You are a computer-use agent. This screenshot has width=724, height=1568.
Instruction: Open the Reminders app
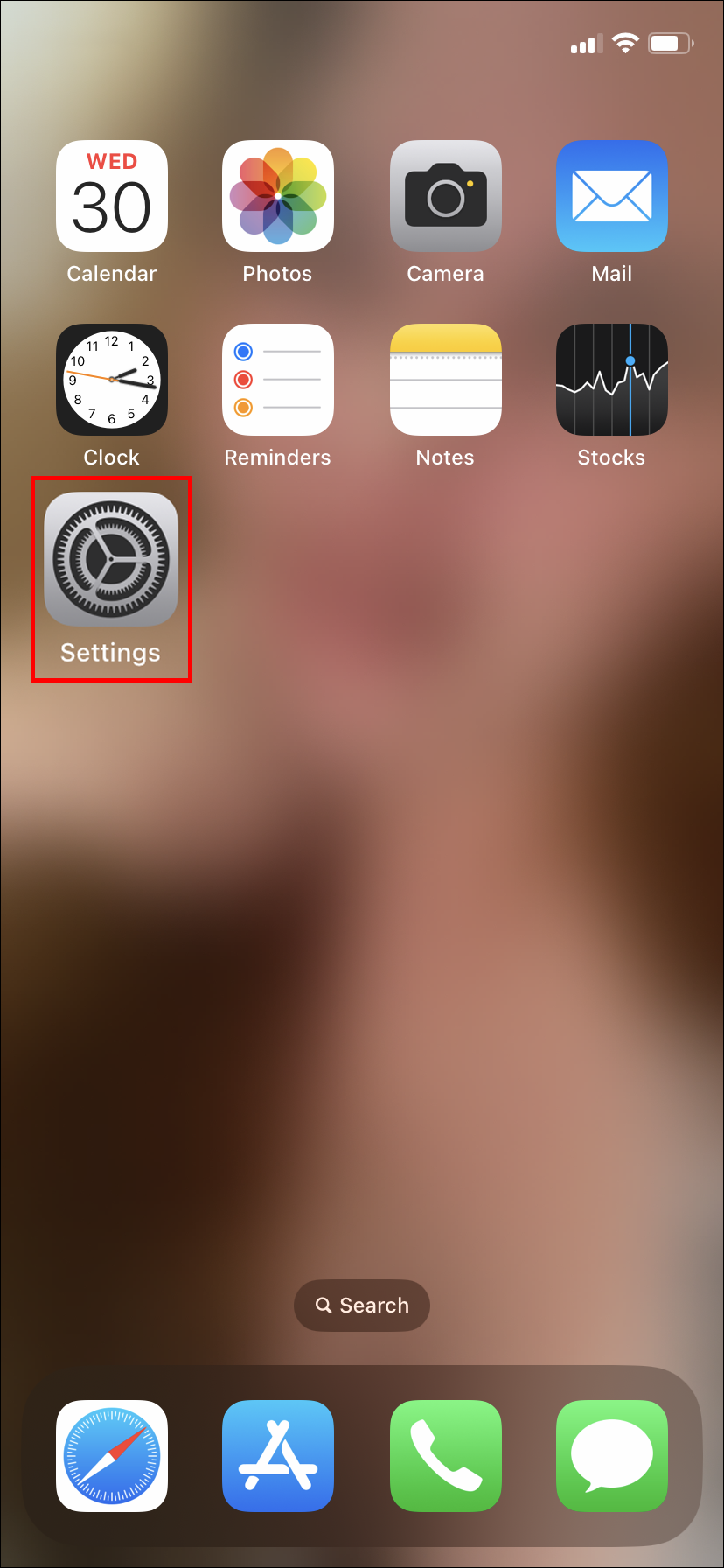278,380
